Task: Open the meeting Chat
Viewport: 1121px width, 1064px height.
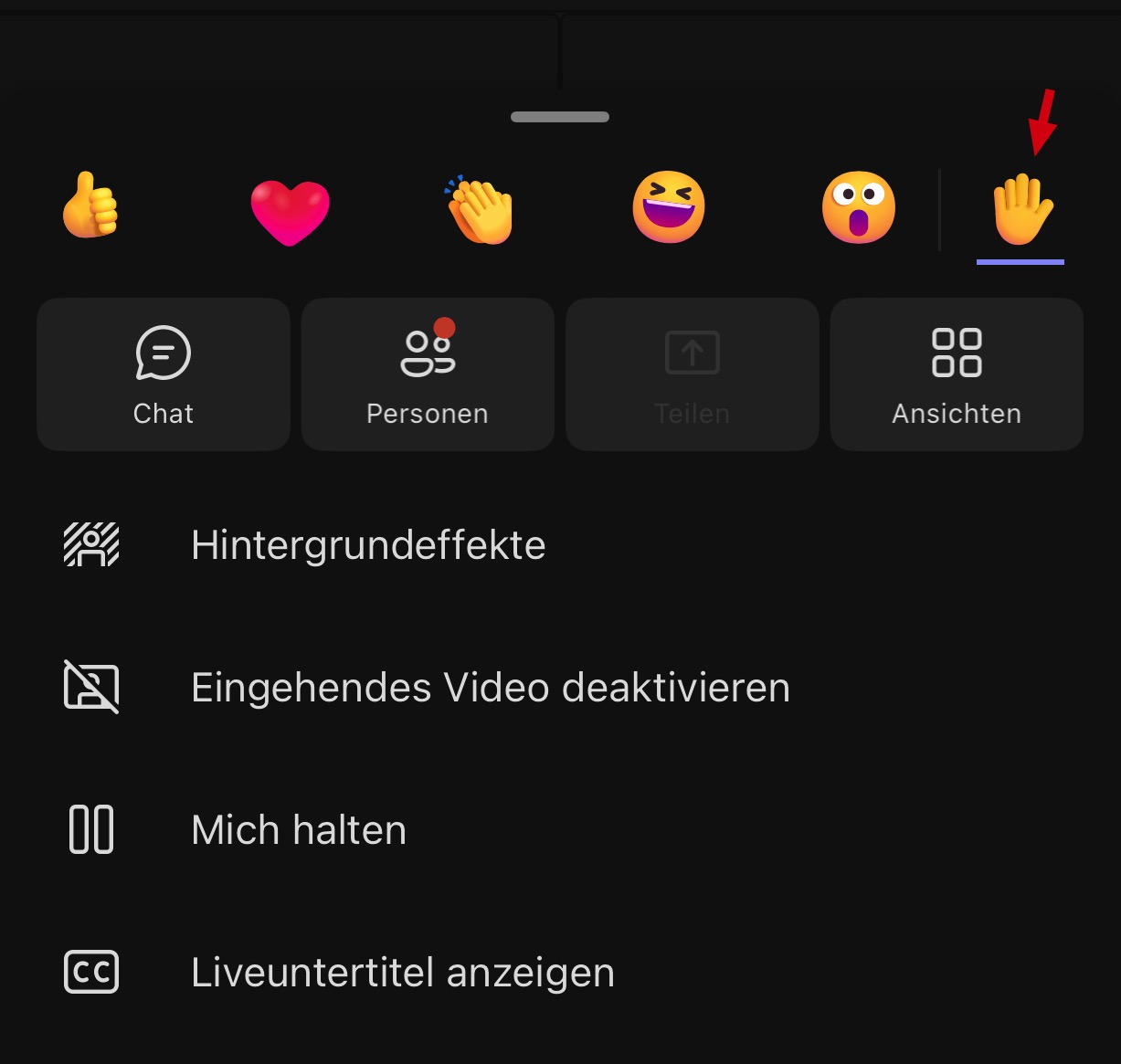Action: pyautogui.click(x=164, y=374)
